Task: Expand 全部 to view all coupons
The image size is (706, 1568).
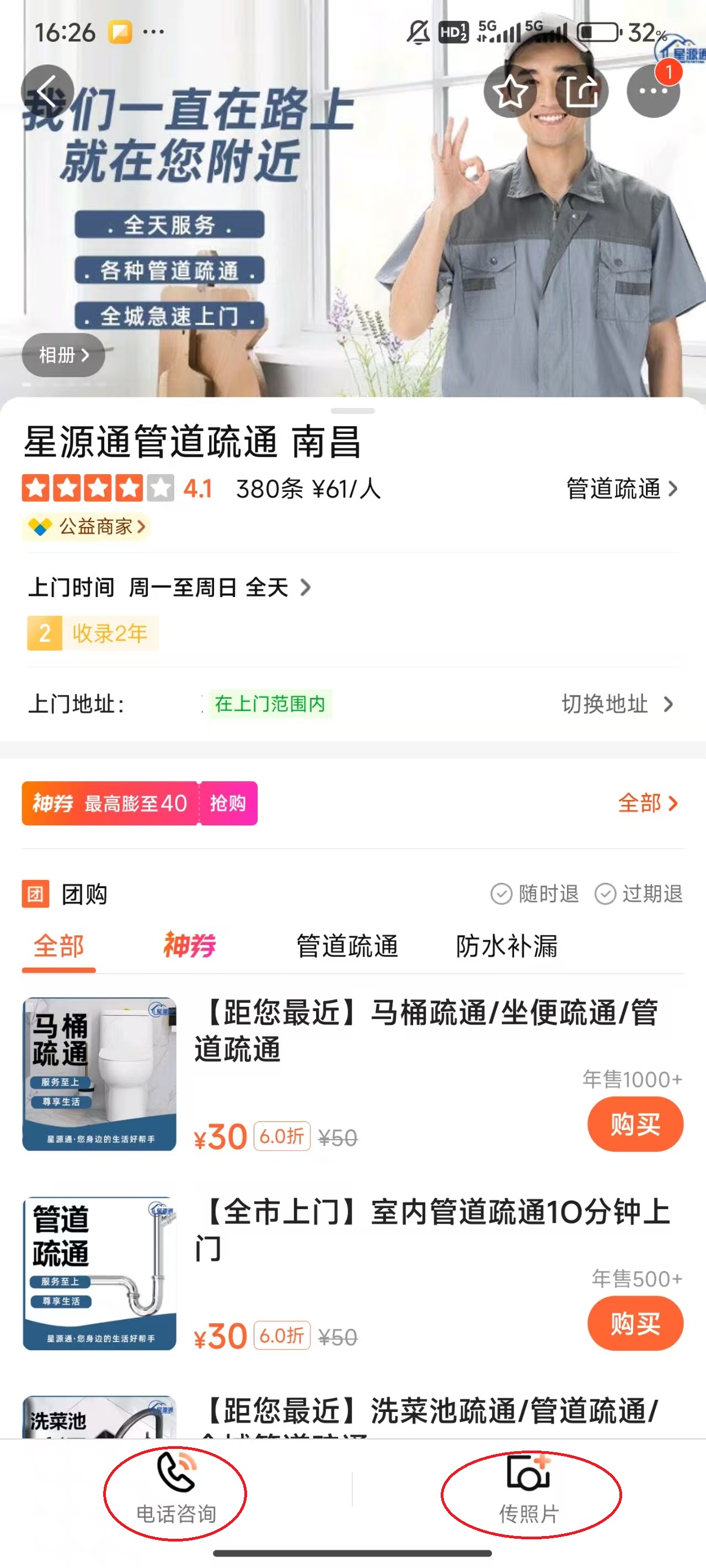Action: pos(649,803)
